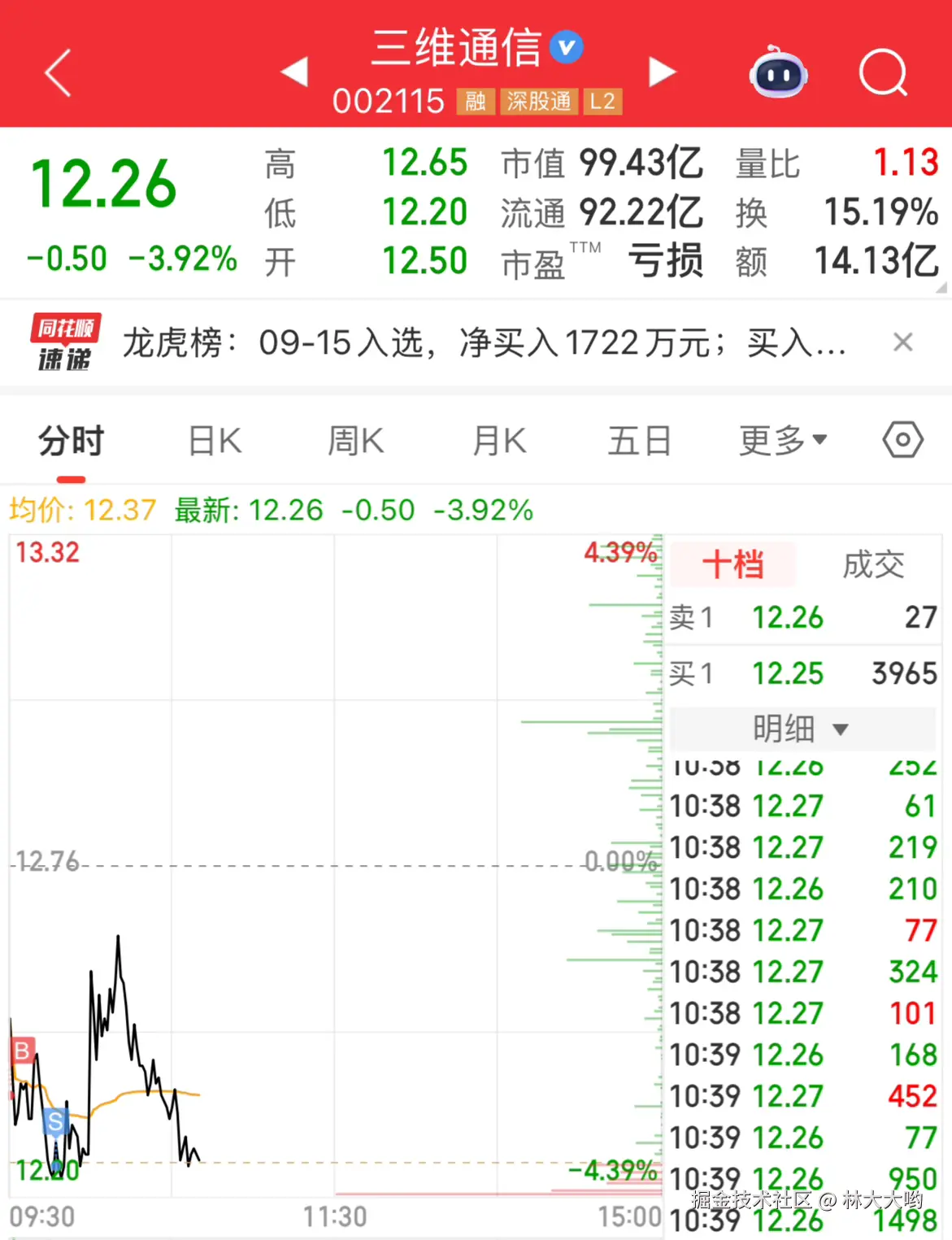Open the 更多 chart type dropdown
The height and width of the screenshot is (1240, 952).
pos(782,440)
